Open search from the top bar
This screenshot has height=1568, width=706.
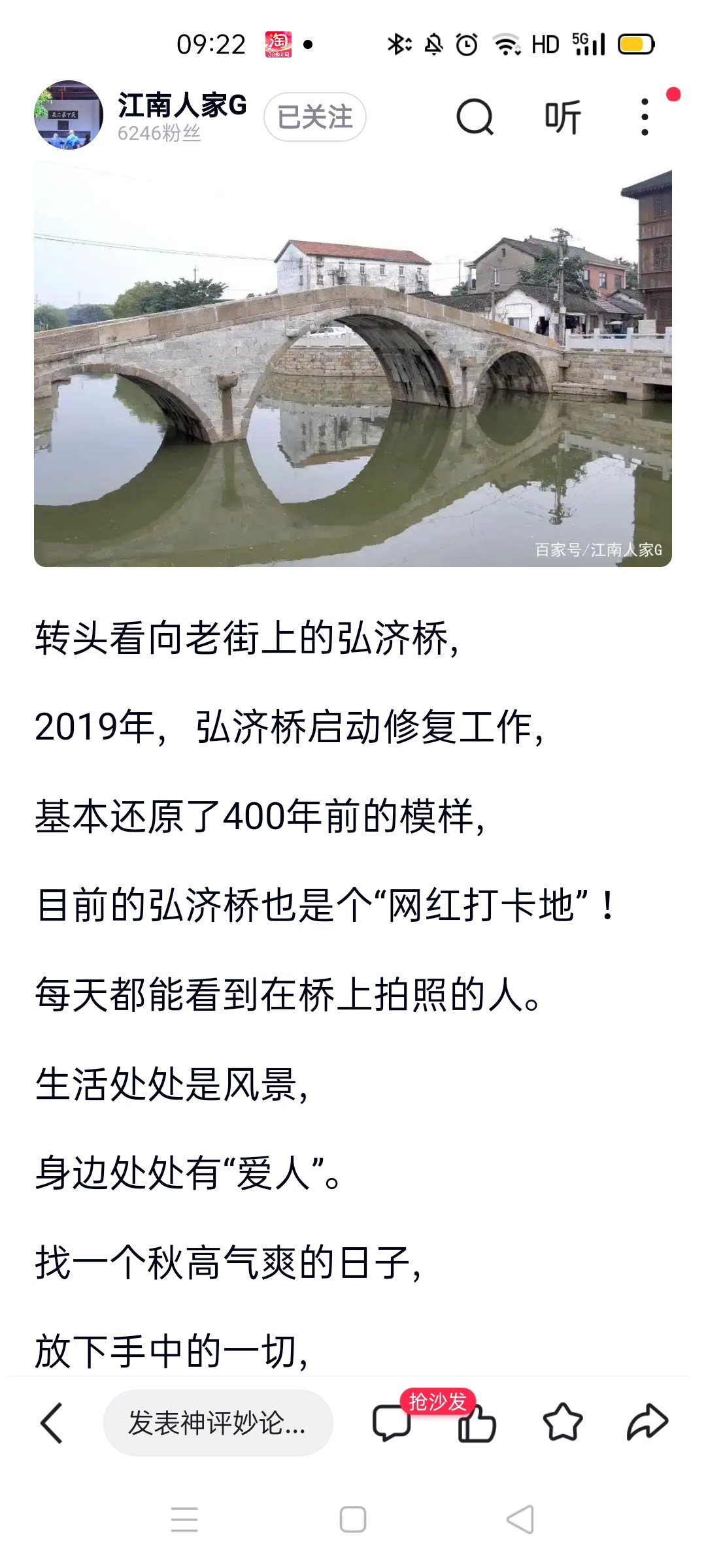click(x=475, y=118)
